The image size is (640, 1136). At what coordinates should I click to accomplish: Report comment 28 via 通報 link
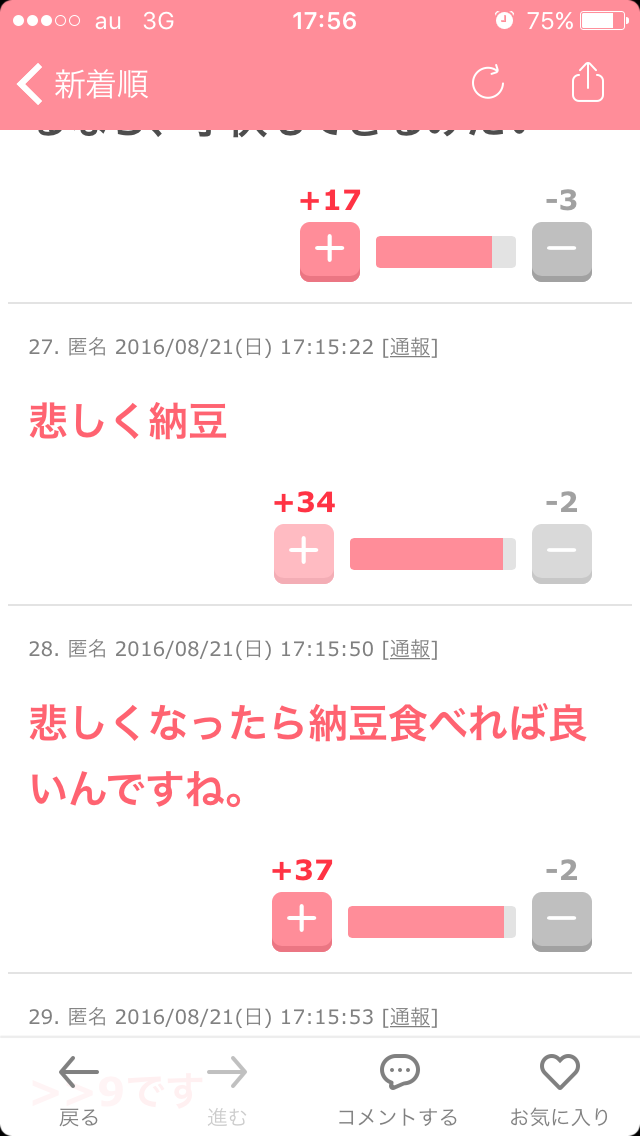point(410,649)
